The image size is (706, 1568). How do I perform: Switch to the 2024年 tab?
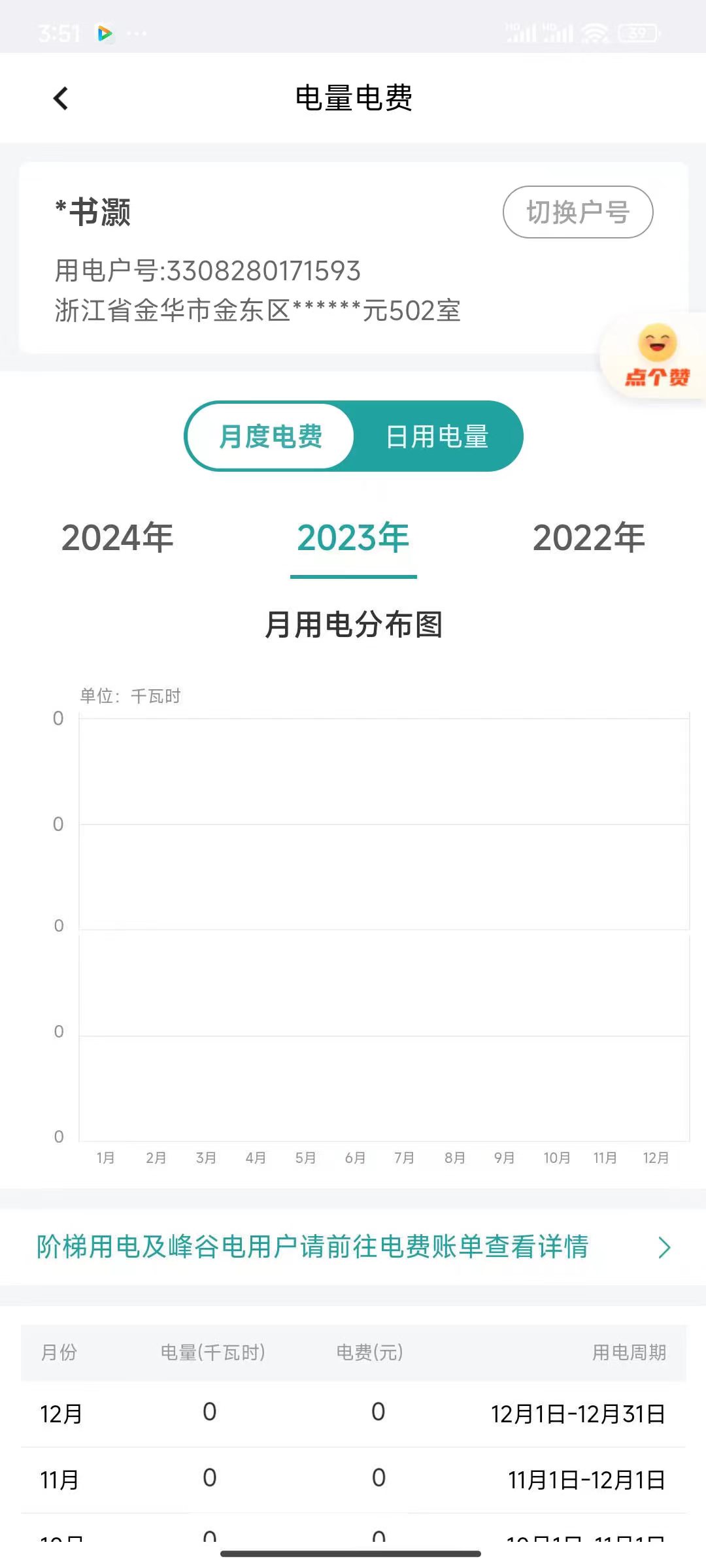[118, 538]
